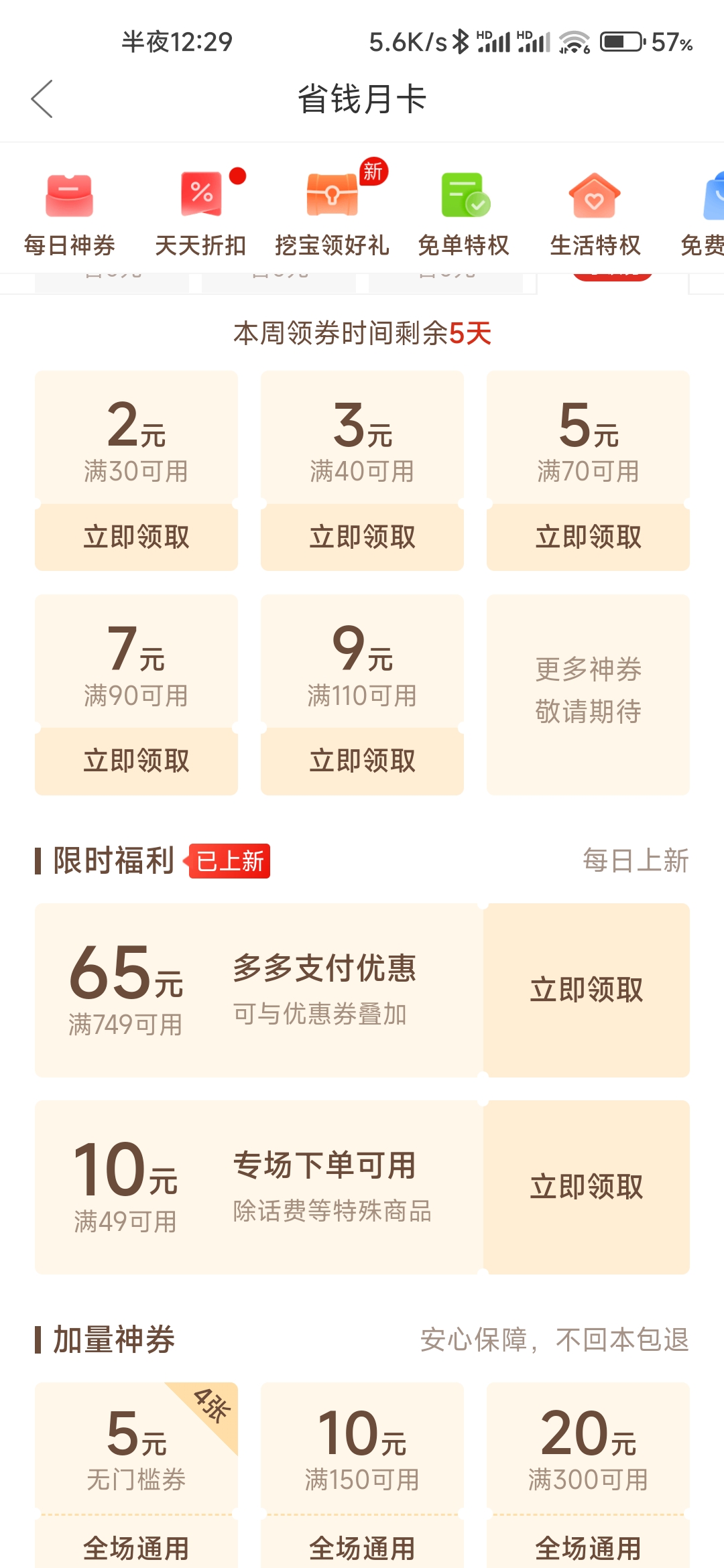Claim the 9元满110可用 coupon
The height and width of the screenshot is (1568, 724).
pos(362,761)
